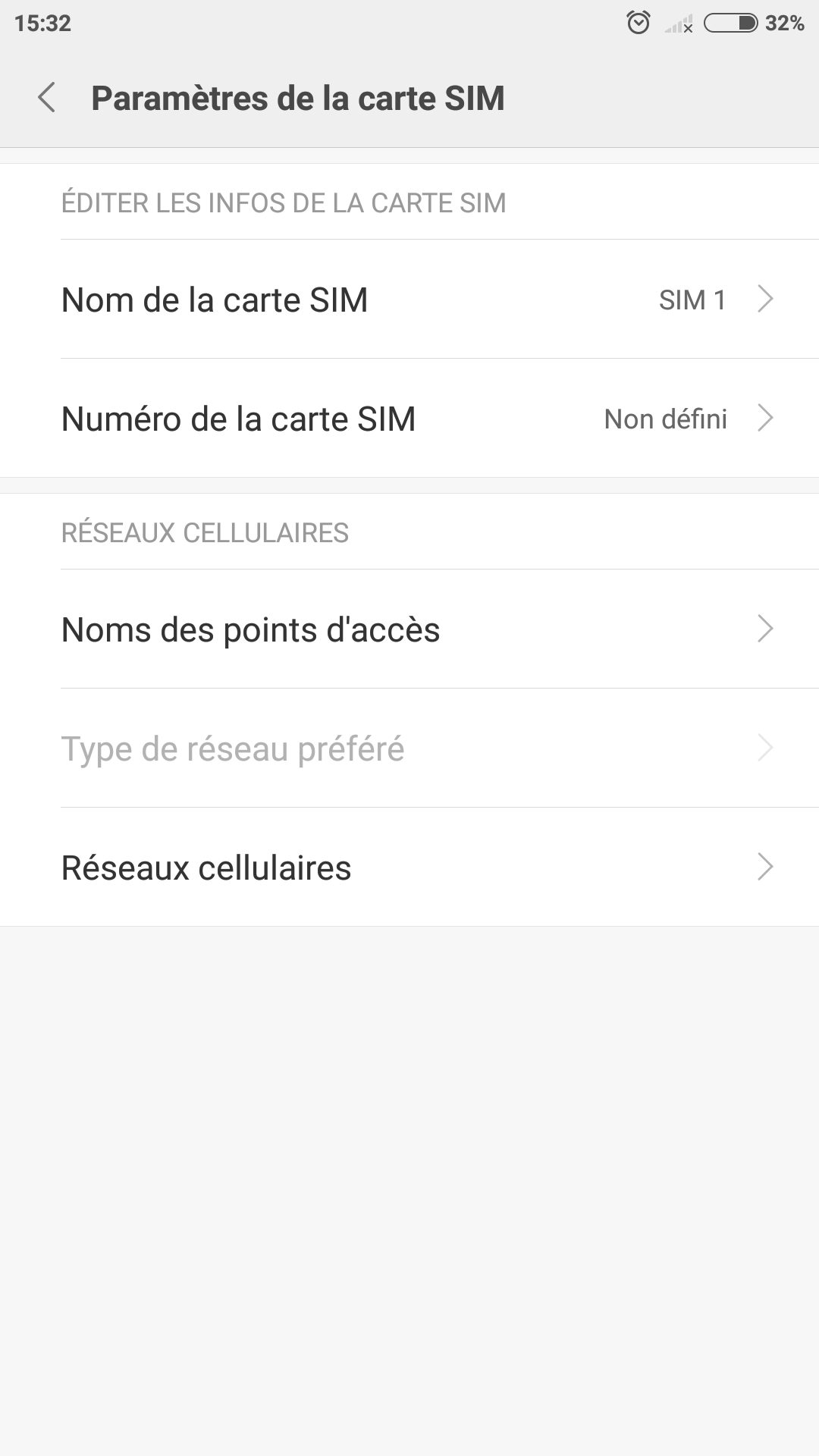The height and width of the screenshot is (1456, 819).
Task: Open the Réseaux cellulaires row
Action: pyautogui.click(x=409, y=867)
